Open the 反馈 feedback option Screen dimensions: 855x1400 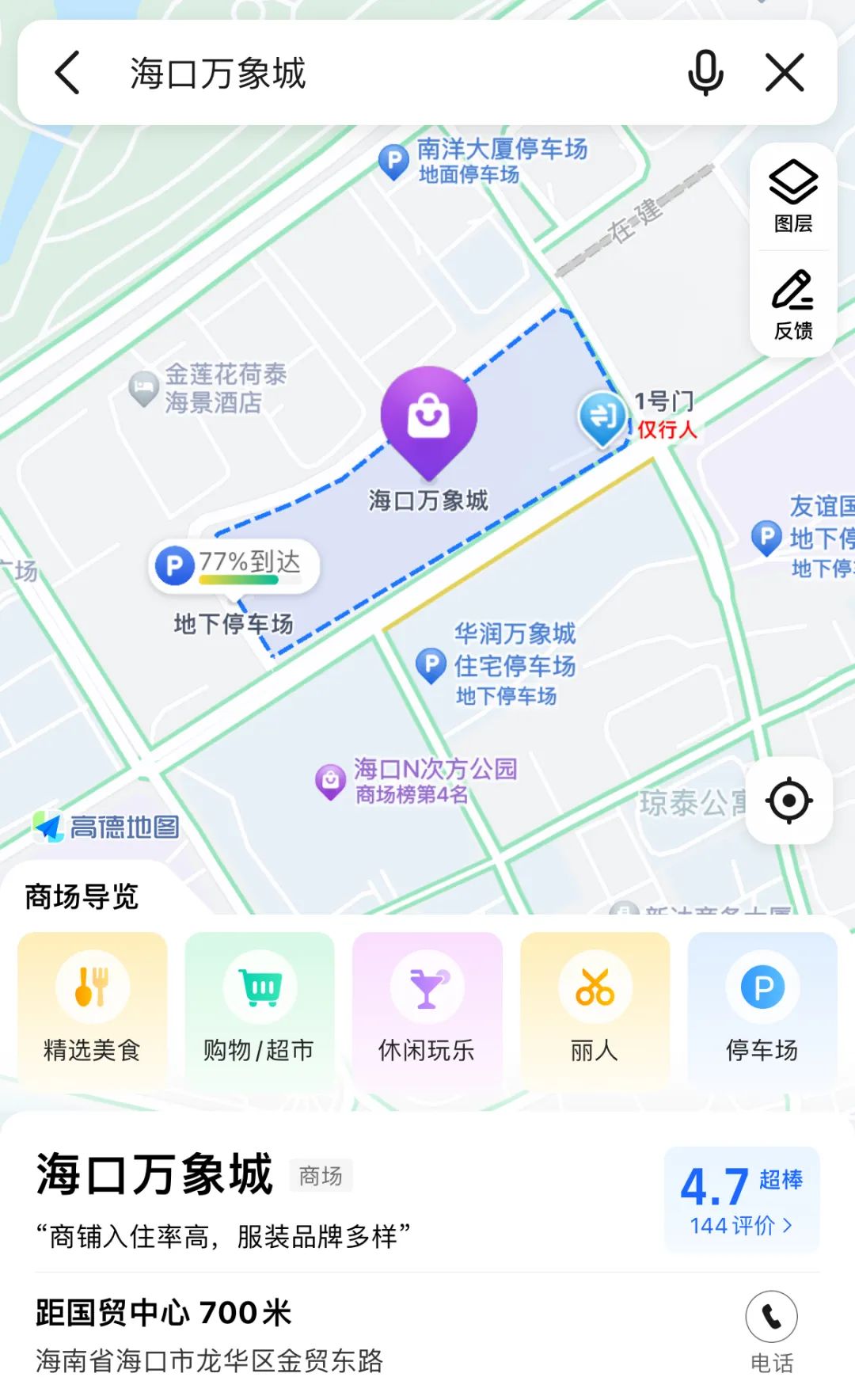click(792, 305)
